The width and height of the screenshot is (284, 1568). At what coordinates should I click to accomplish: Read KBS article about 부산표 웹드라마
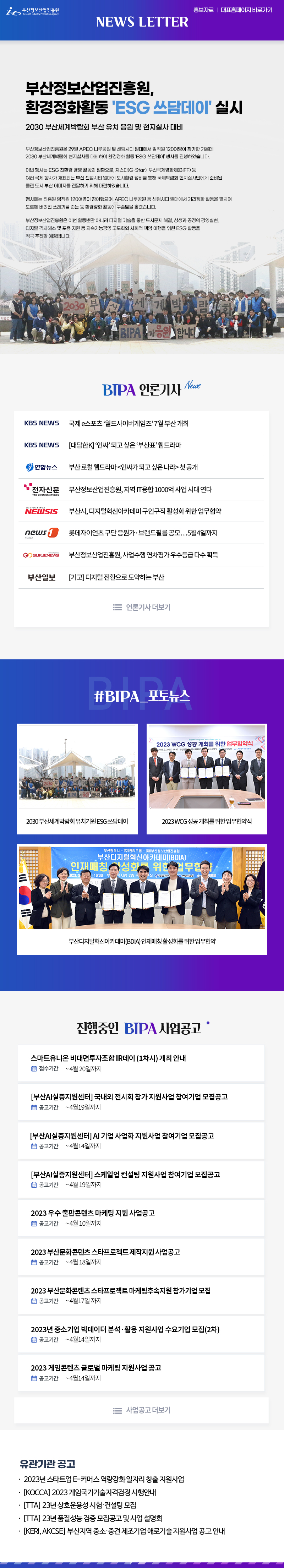tap(125, 445)
